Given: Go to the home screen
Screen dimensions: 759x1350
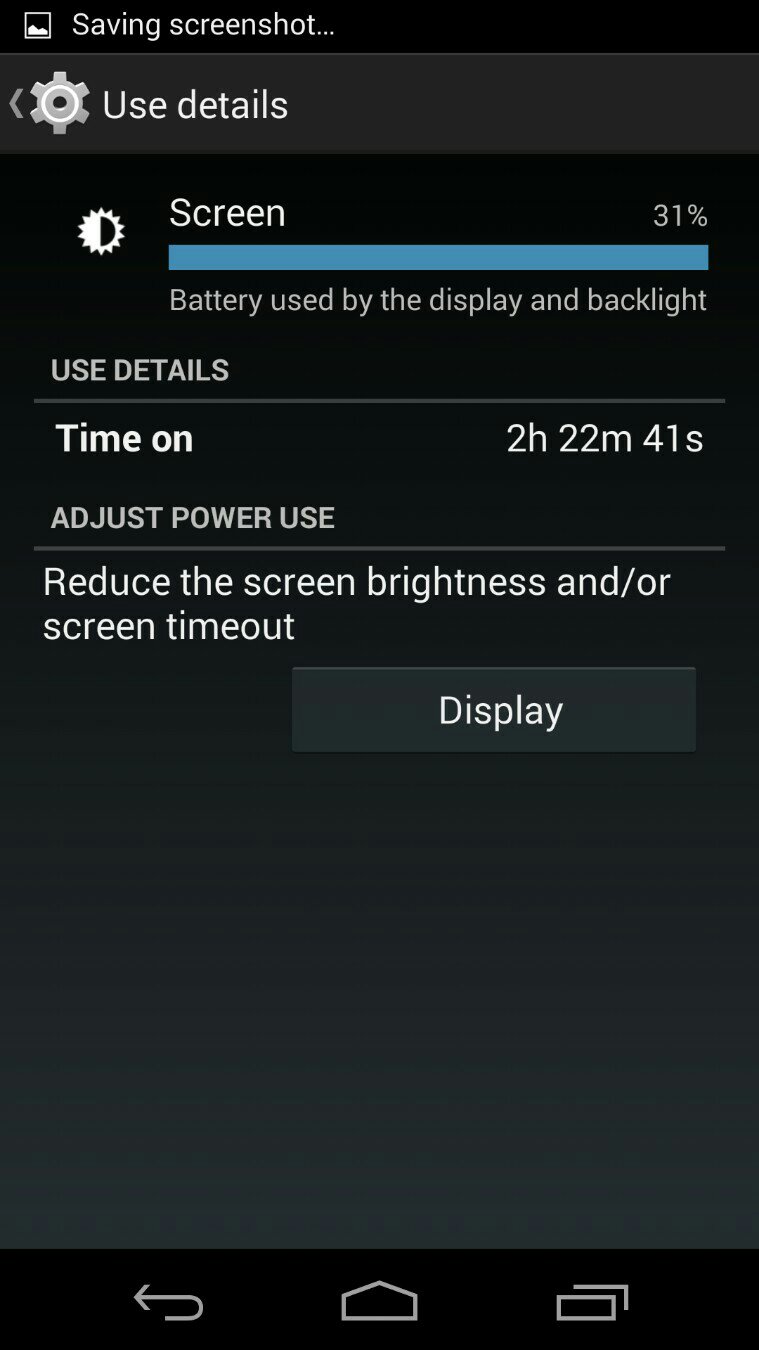Looking at the screenshot, I should click(x=379, y=1300).
